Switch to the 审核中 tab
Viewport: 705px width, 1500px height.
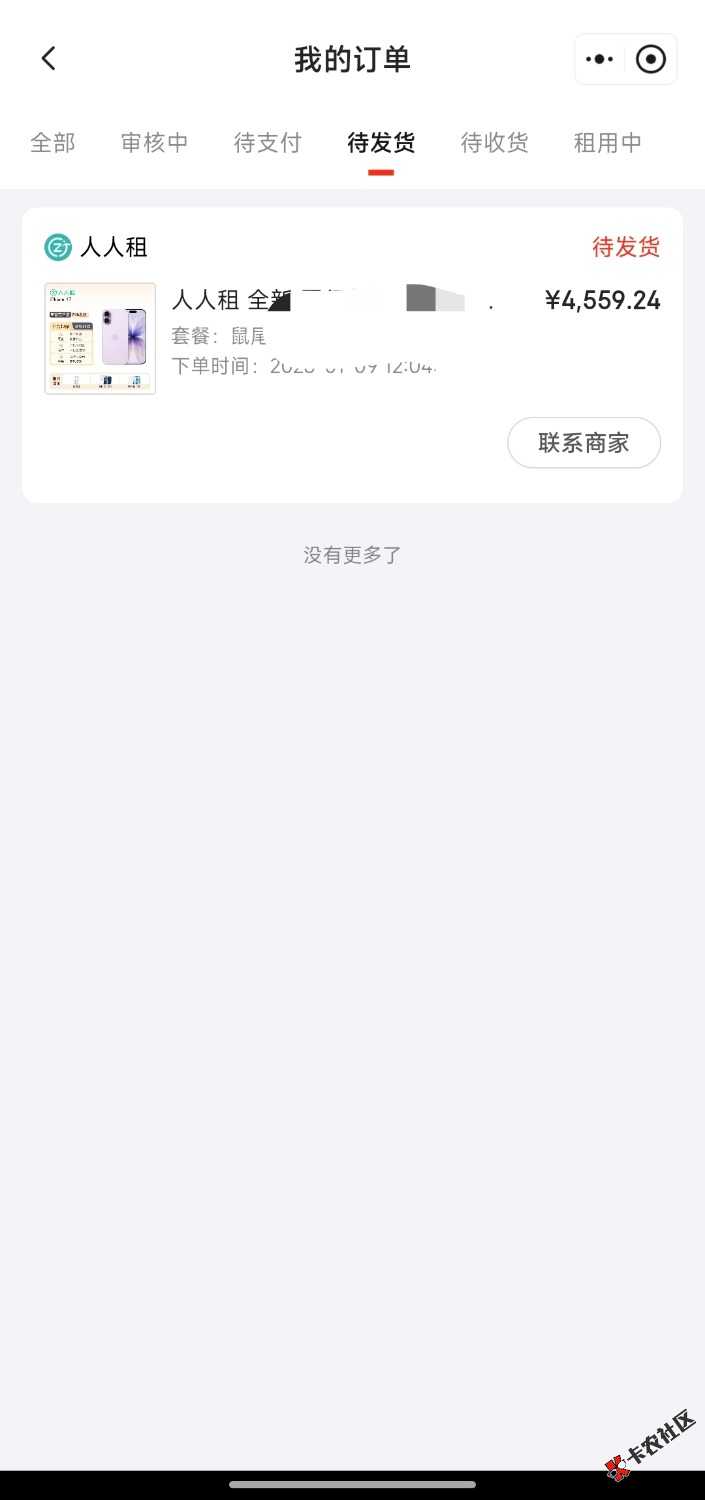[x=155, y=143]
